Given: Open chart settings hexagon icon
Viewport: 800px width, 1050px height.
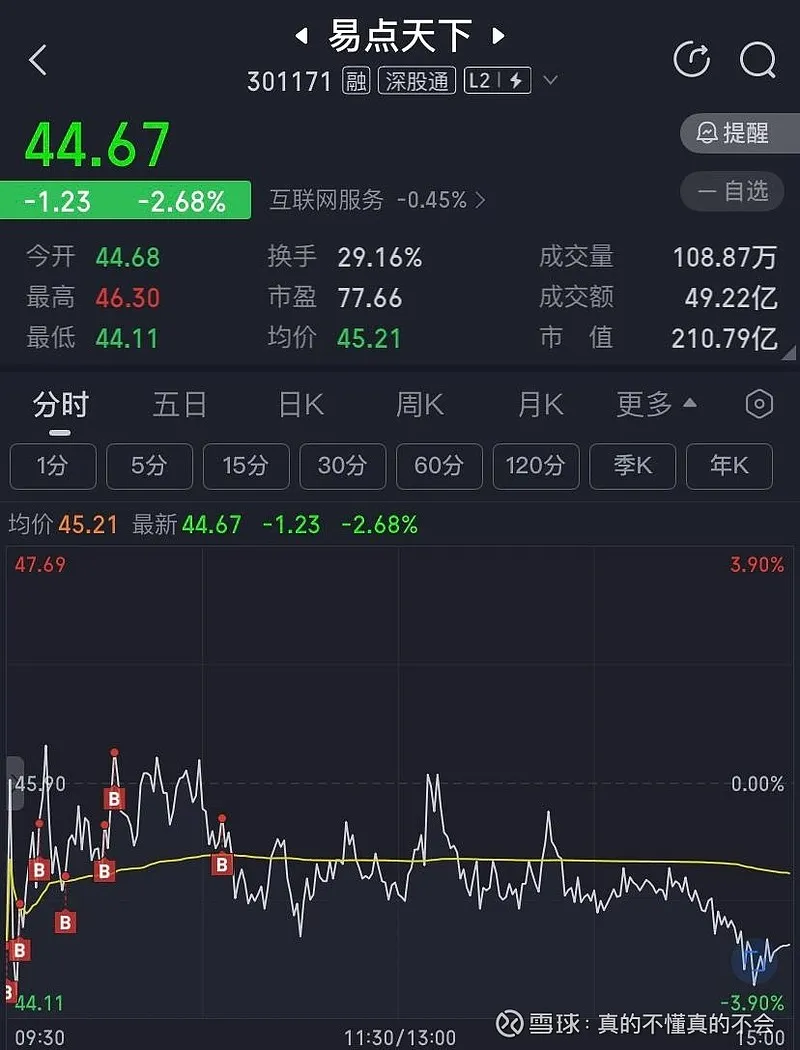Looking at the screenshot, I should coord(759,405).
